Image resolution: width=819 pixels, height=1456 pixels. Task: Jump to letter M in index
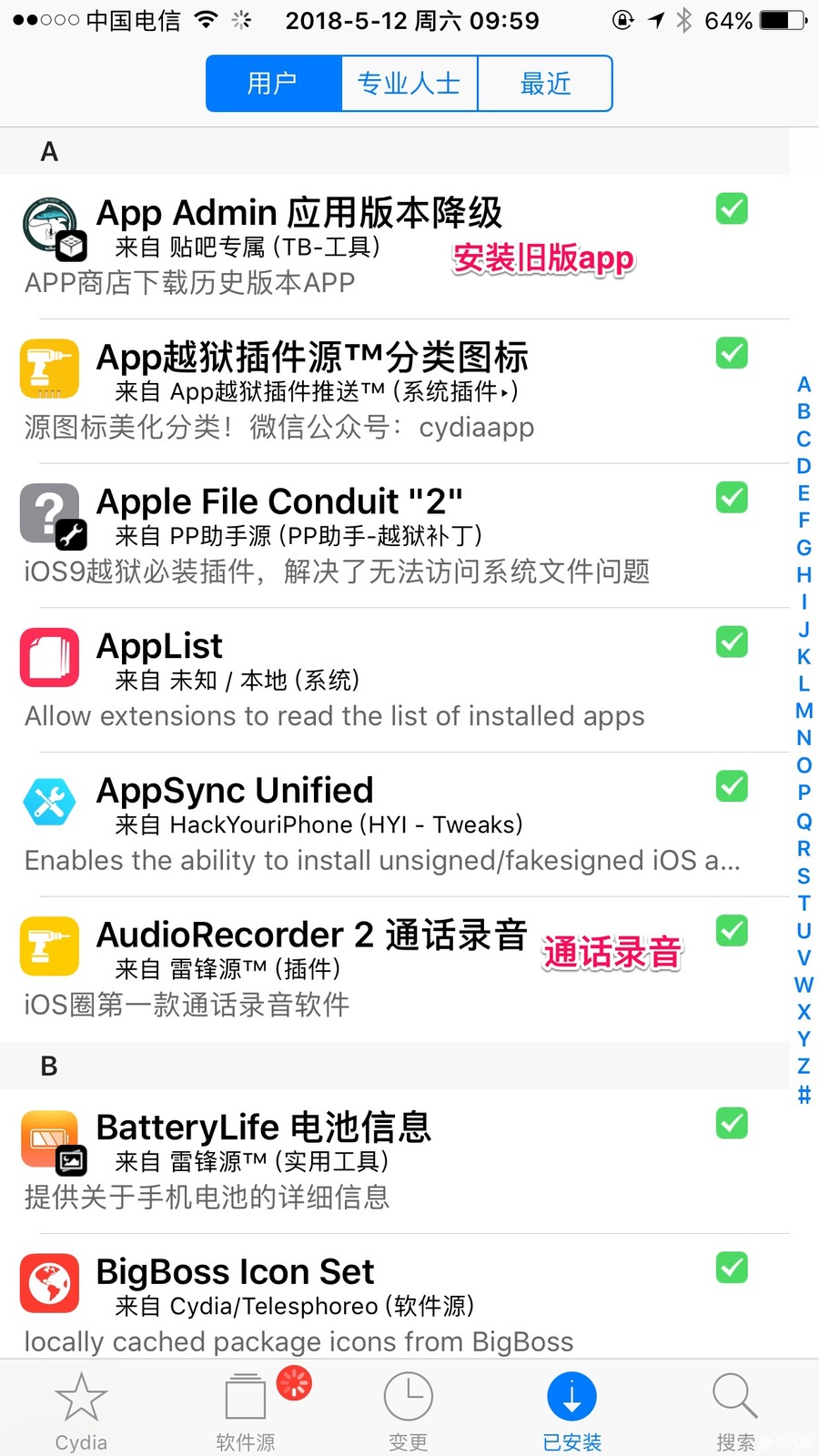pos(804,711)
